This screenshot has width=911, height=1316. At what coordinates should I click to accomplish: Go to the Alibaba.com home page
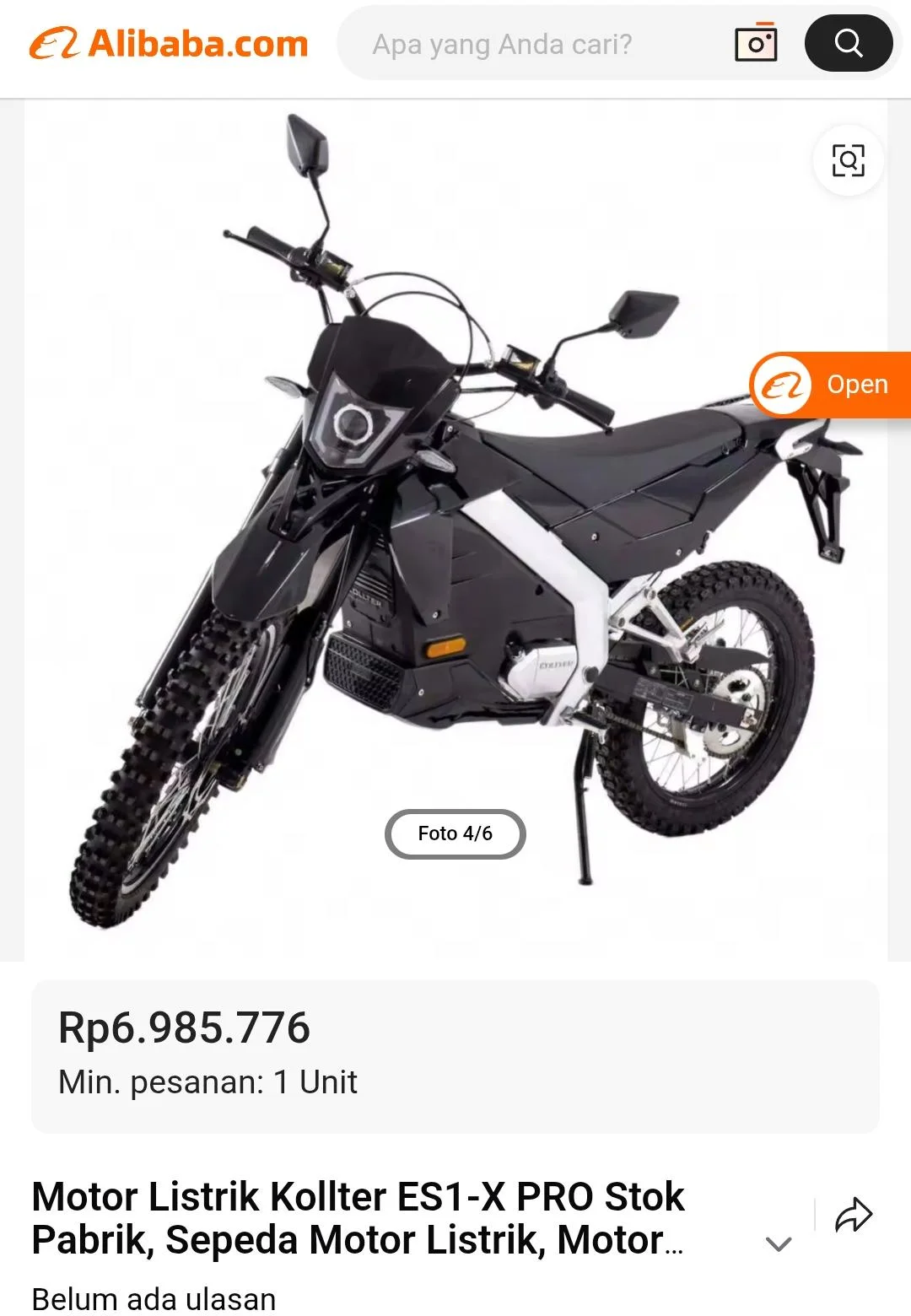click(x=169, y=44)
